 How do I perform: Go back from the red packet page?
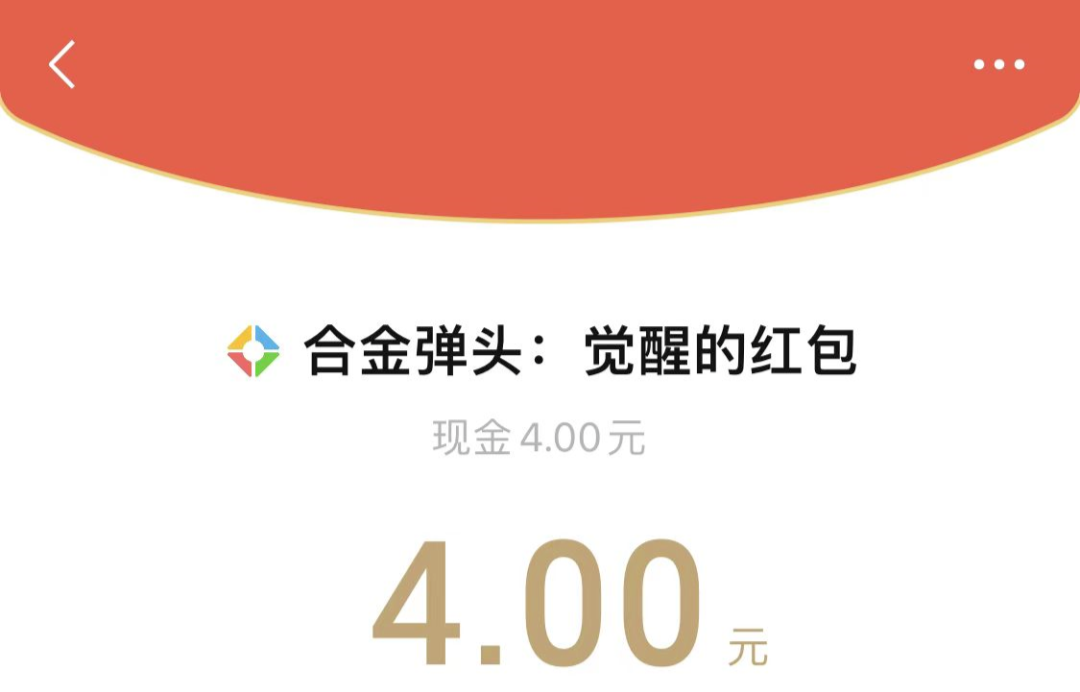(x=62, y=65)
